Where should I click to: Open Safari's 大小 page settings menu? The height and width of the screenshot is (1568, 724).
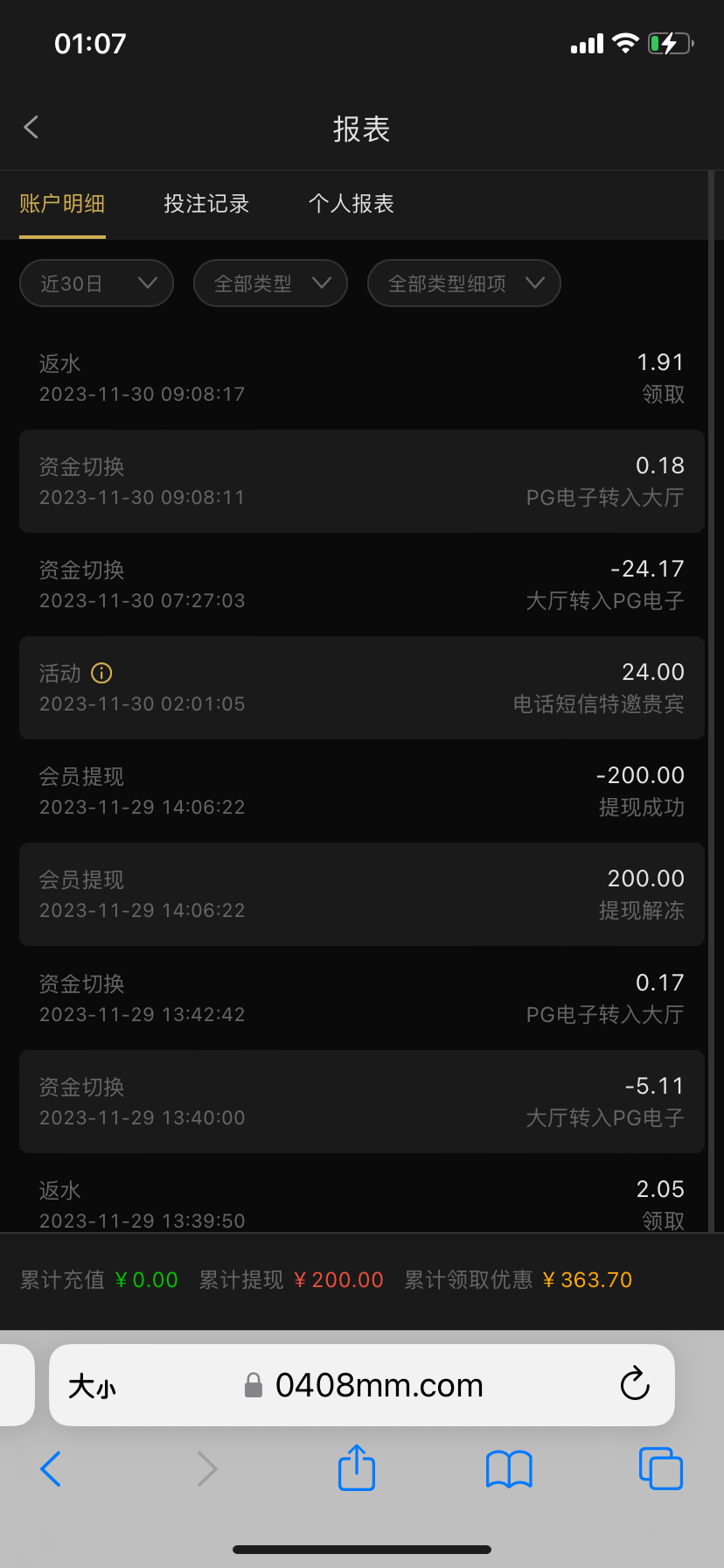(92, 1386)
